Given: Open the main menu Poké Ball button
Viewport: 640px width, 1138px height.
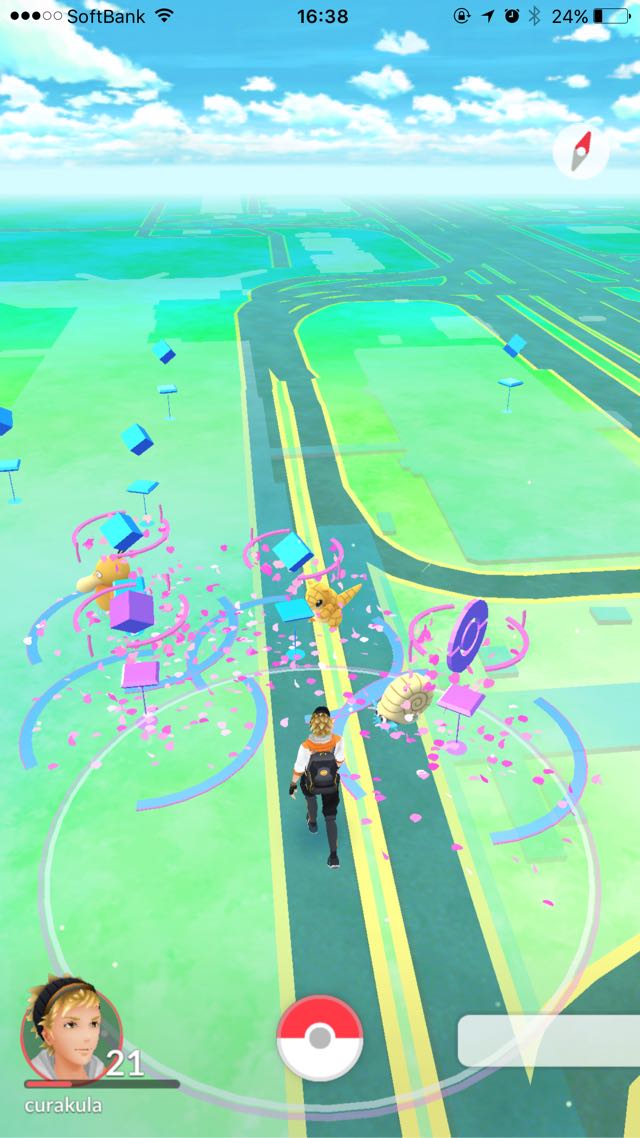Looking at the screenshot, I should point(319,1039).
